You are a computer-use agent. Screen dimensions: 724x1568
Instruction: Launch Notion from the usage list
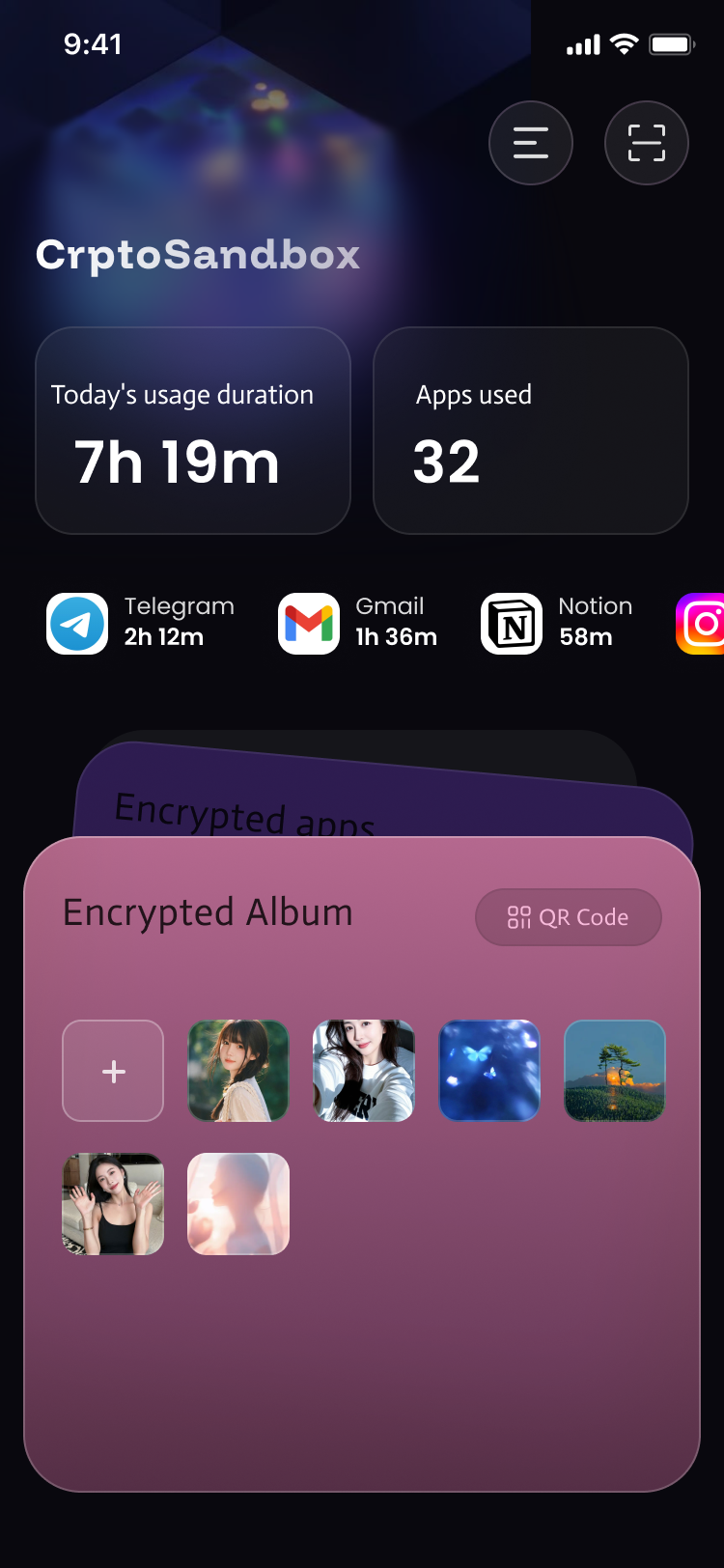511,623
